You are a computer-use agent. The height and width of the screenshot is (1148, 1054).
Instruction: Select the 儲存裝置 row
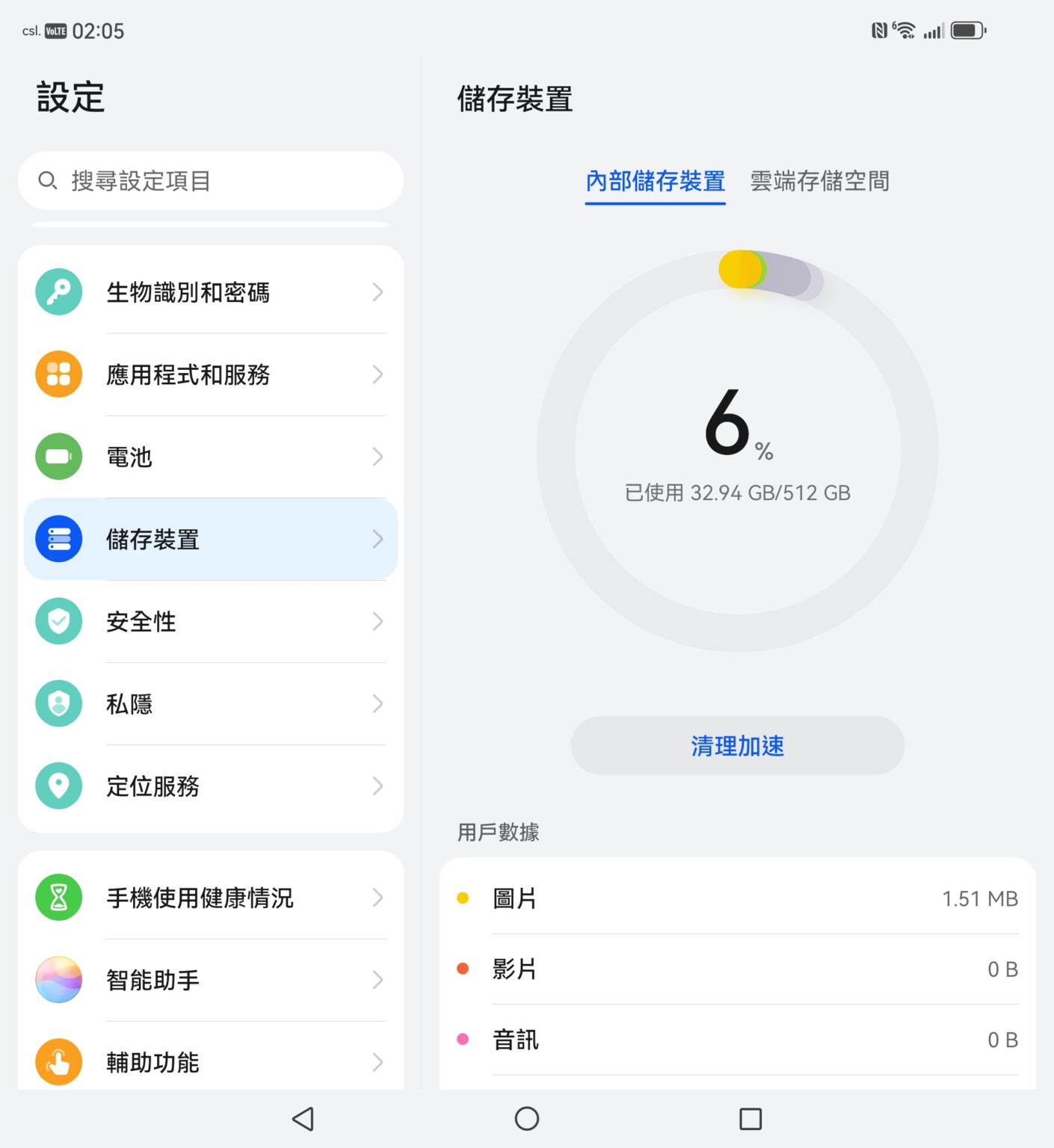coord(211,539)
